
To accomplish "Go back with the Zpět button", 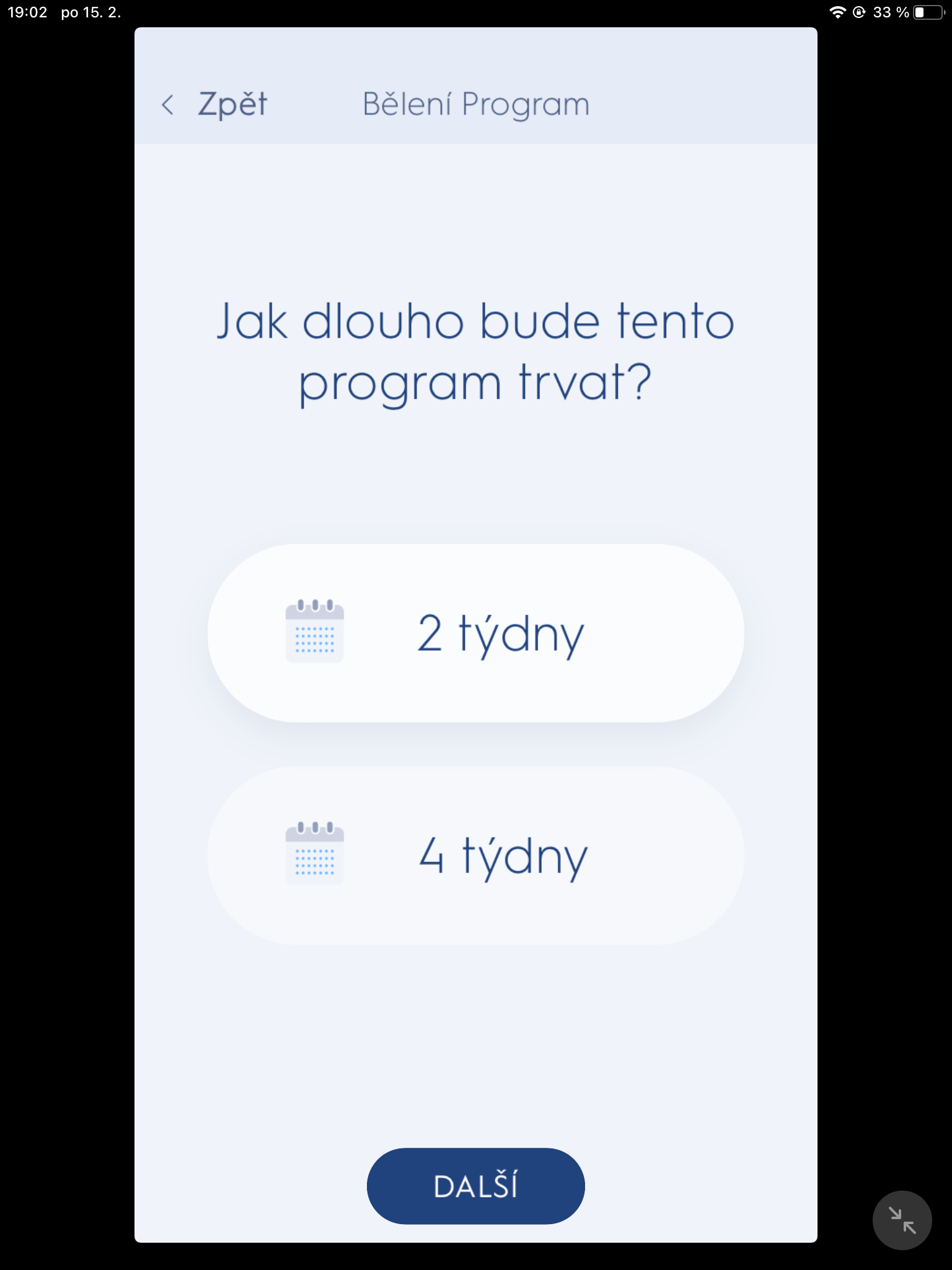I will (x=215, y=104).
